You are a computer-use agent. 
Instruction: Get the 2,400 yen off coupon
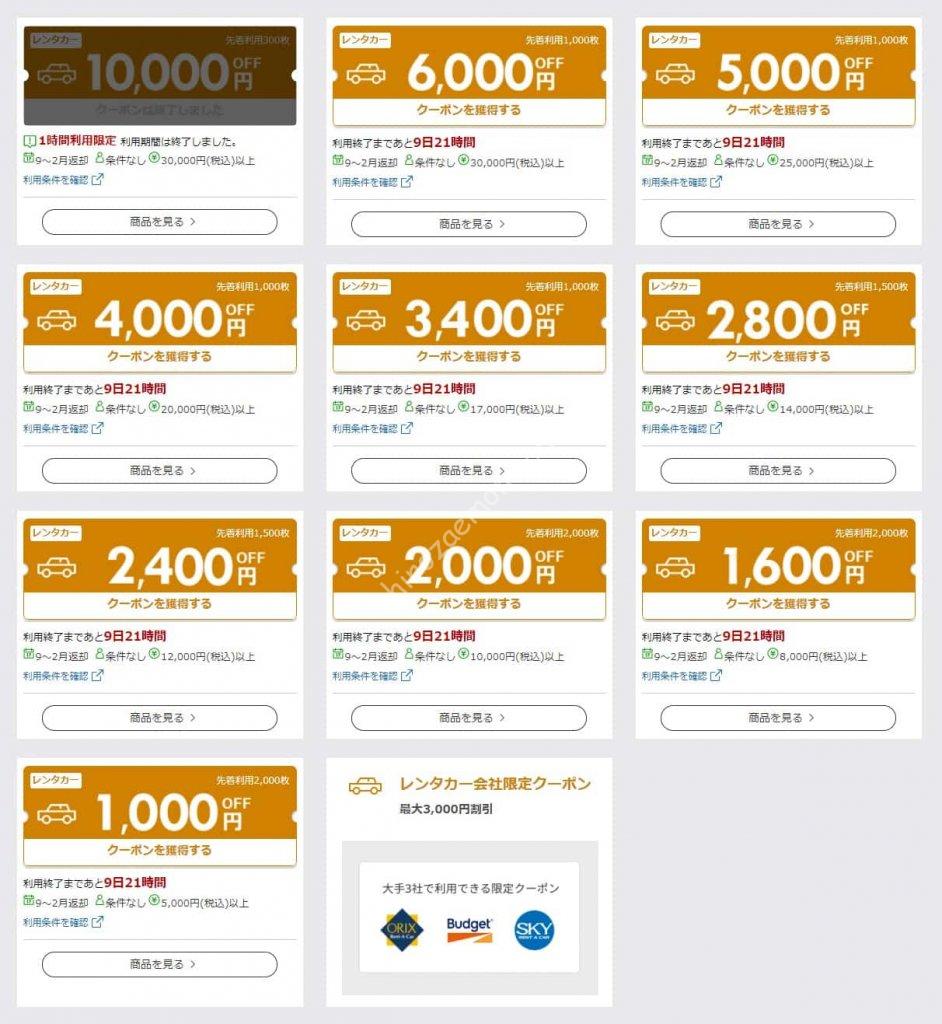(x=159, y=604)
